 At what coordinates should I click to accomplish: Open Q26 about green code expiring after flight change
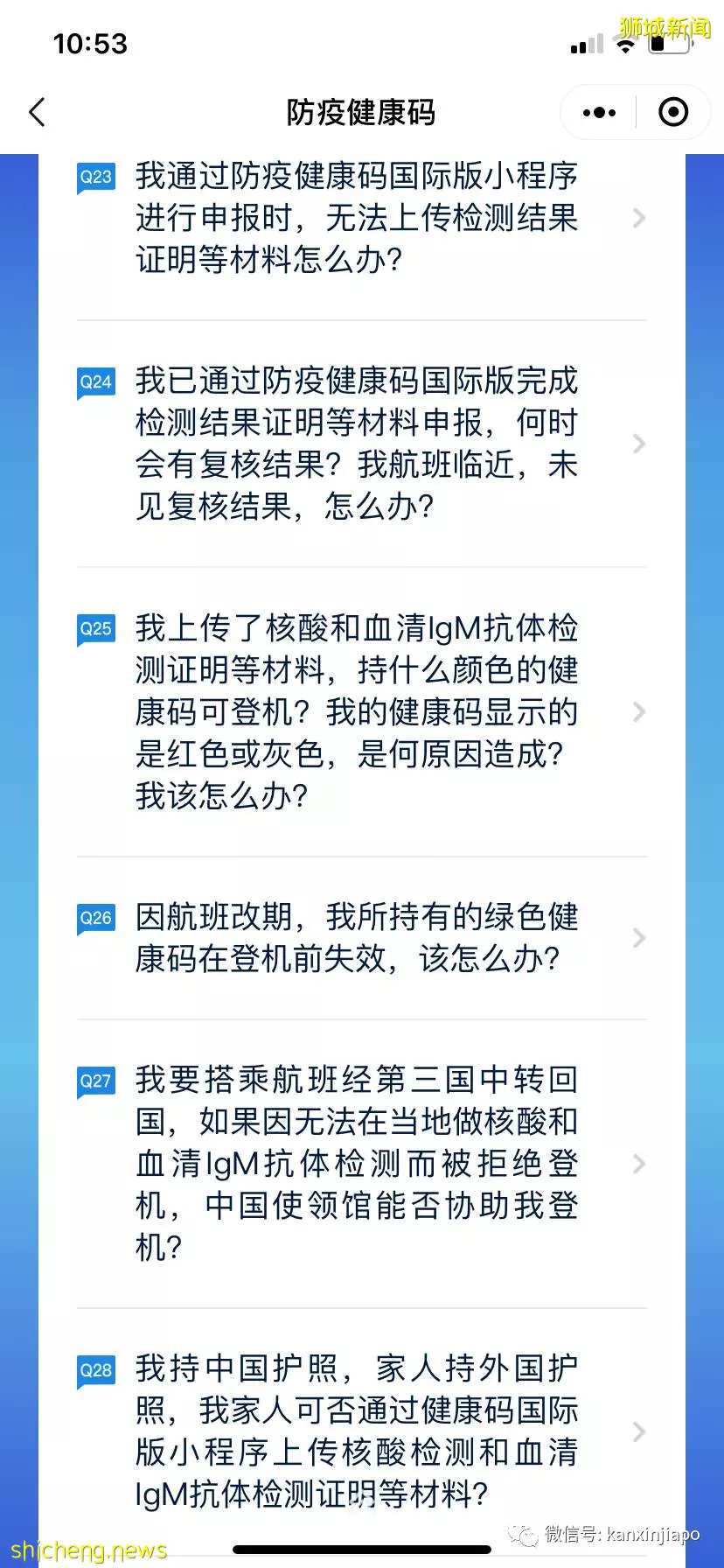(x=357, y=938)
